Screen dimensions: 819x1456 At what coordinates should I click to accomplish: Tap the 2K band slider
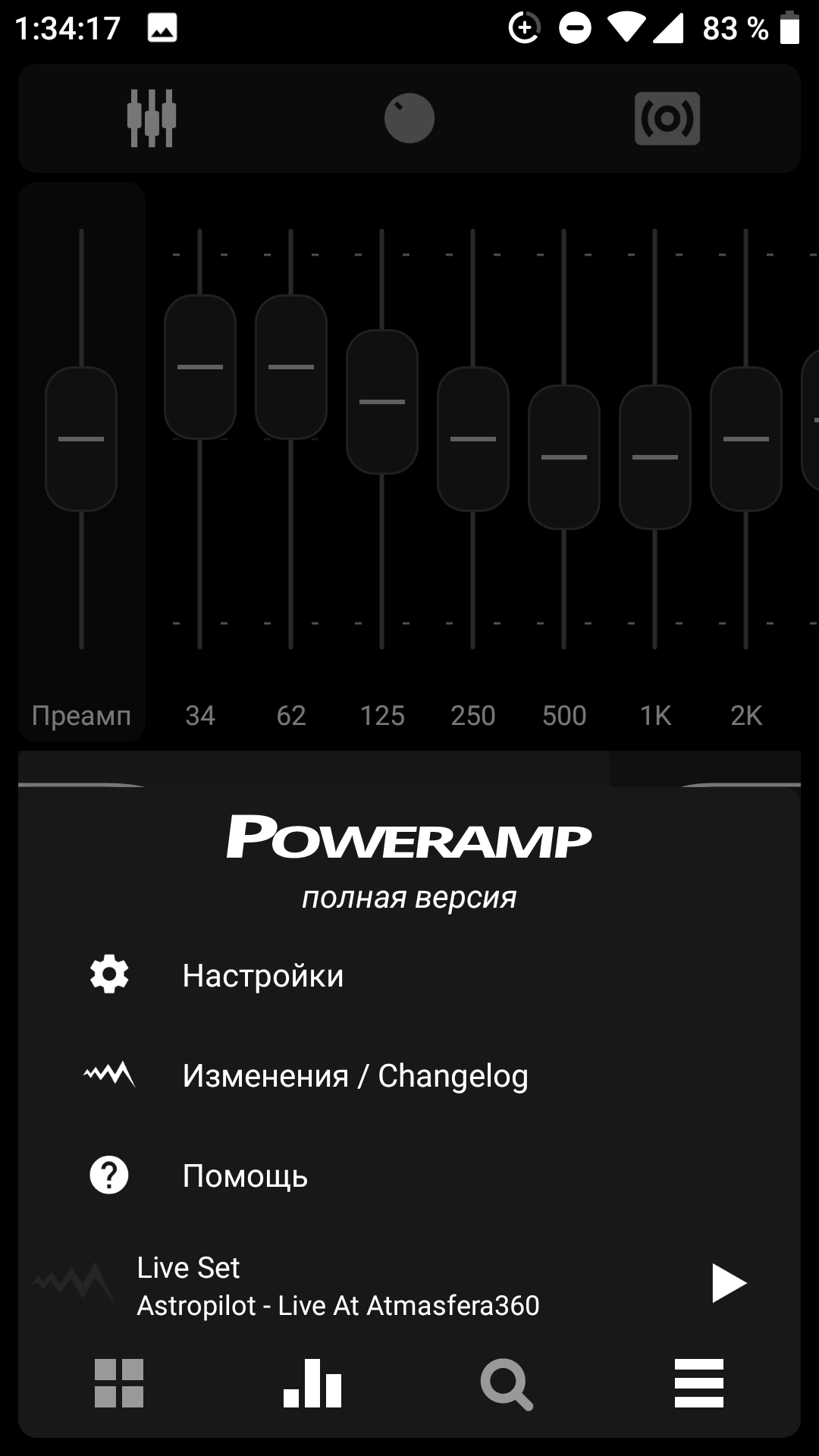746,439
